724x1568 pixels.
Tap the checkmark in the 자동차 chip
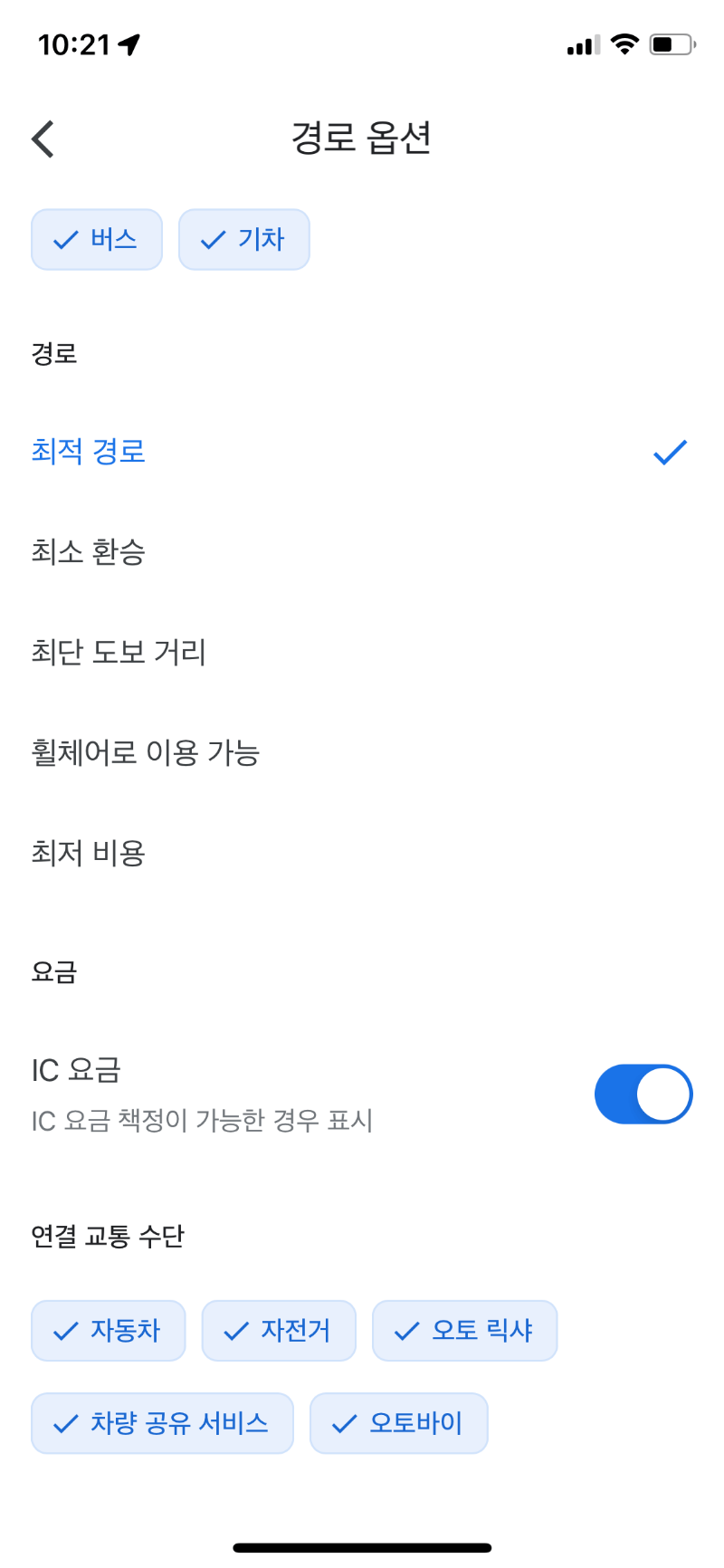pyautogui.click(x=63, y=1330)
